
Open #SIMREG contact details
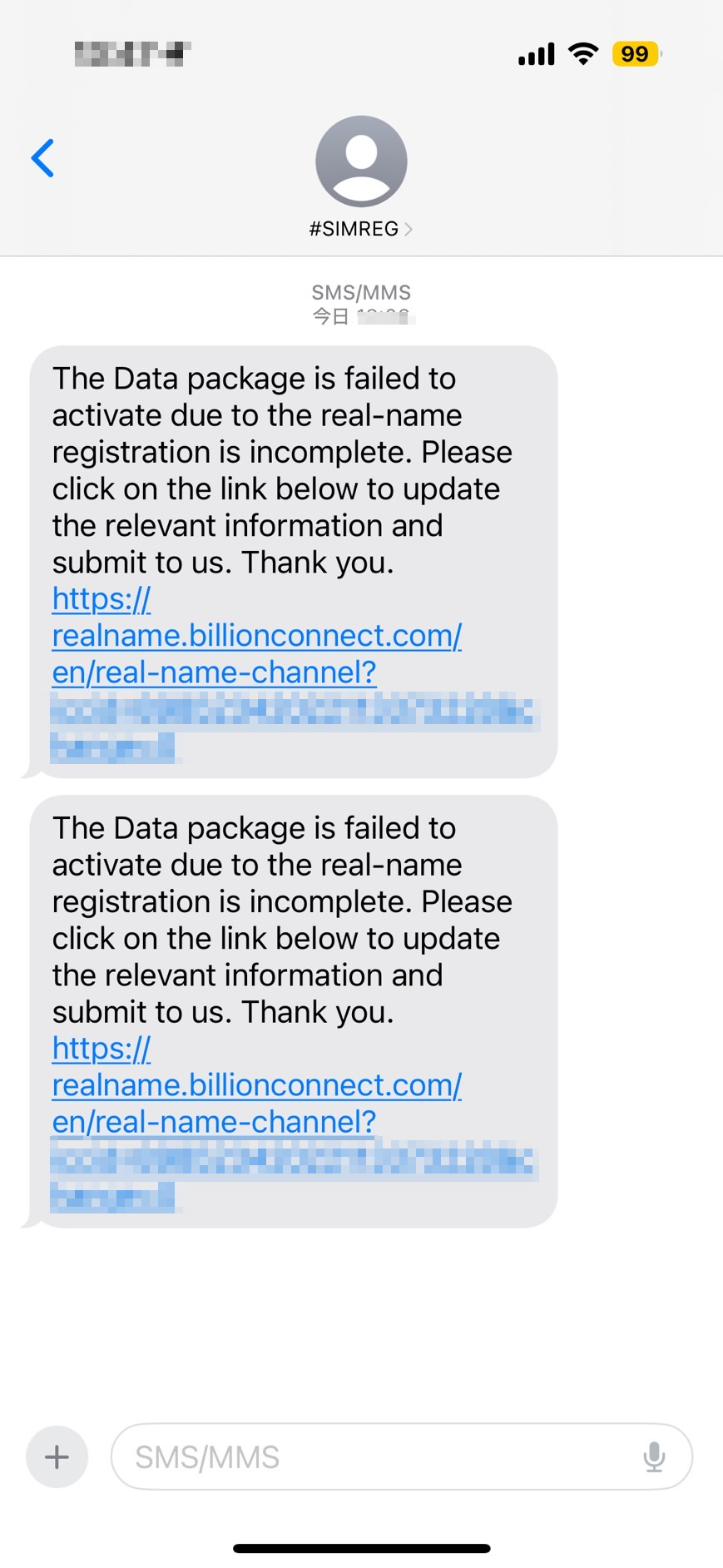(360, 228)
